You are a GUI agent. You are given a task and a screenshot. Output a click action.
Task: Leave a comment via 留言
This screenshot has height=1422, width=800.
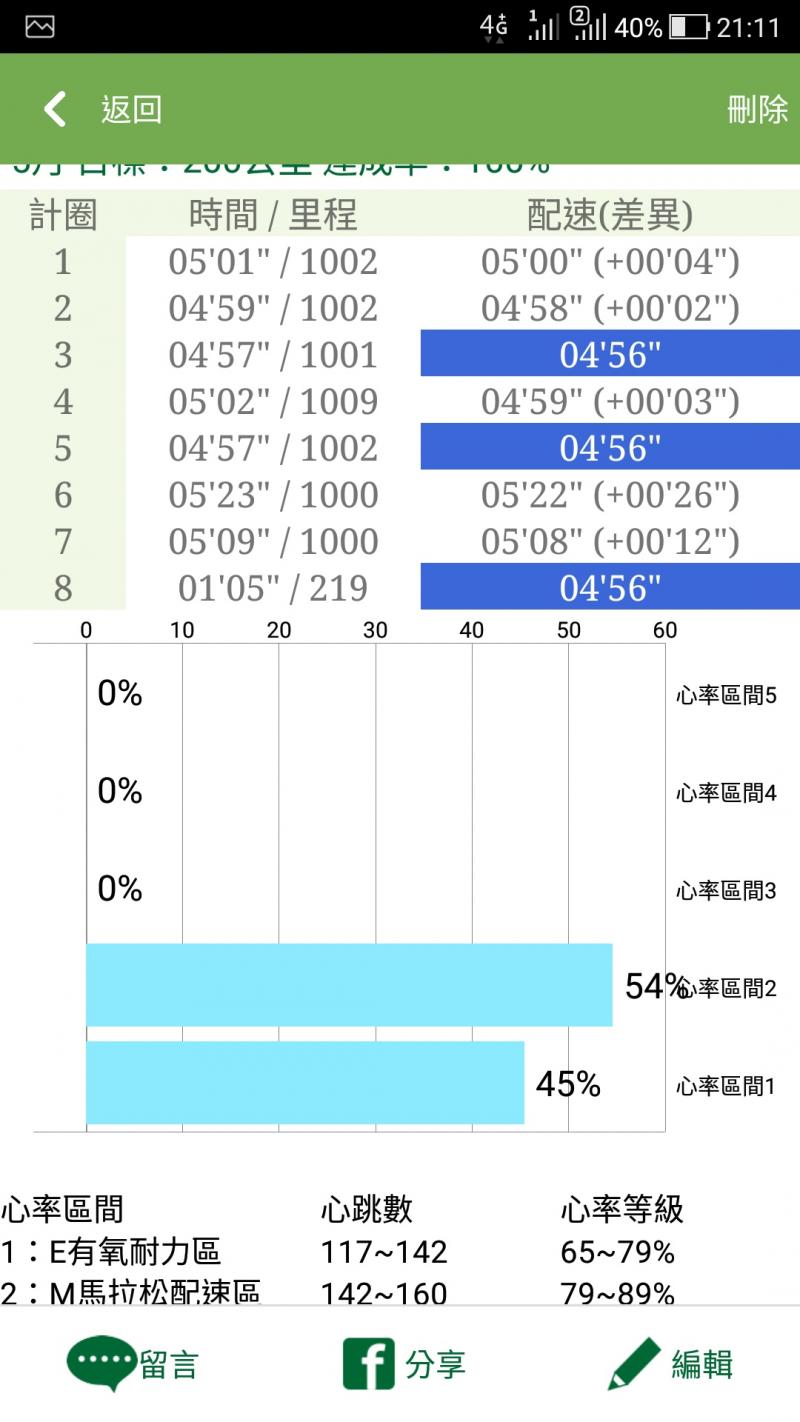133,1364
